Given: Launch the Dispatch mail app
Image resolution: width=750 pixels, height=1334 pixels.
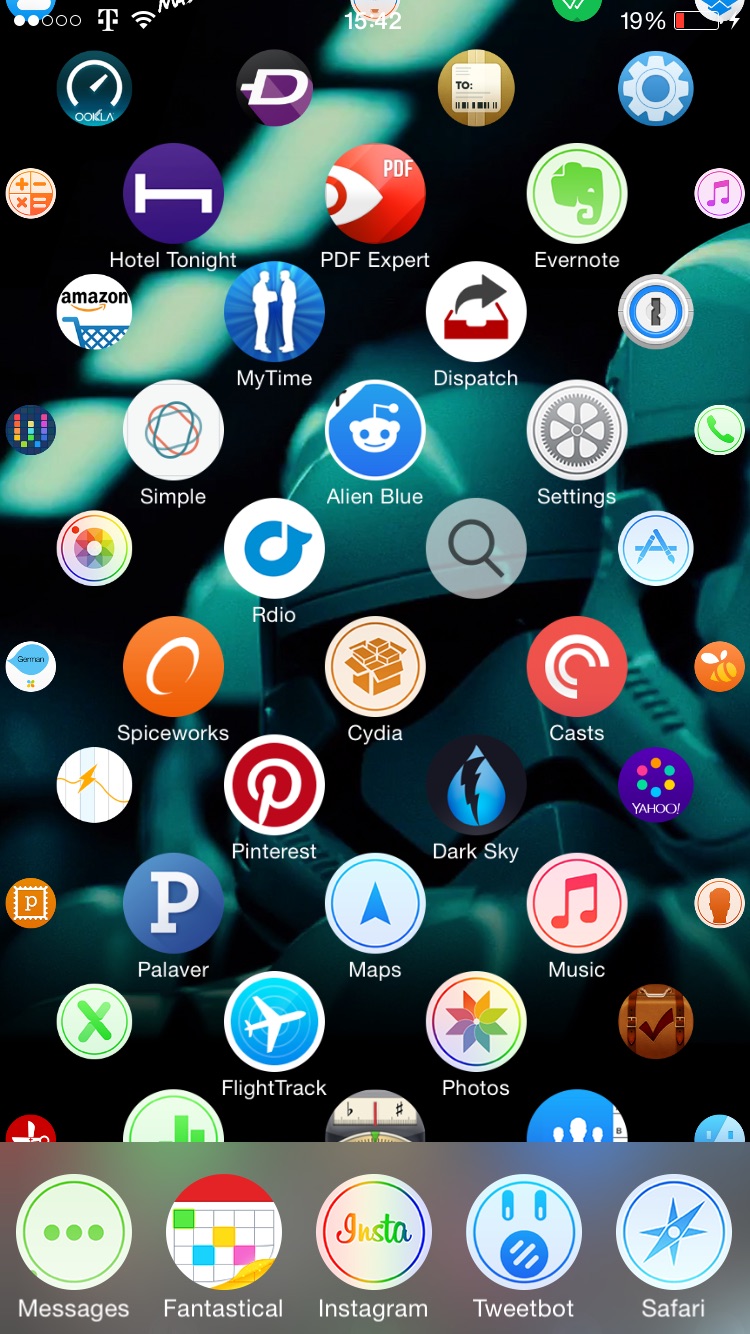Looking at the screenshot, I should pyautogui.click(x=476, y=312).
